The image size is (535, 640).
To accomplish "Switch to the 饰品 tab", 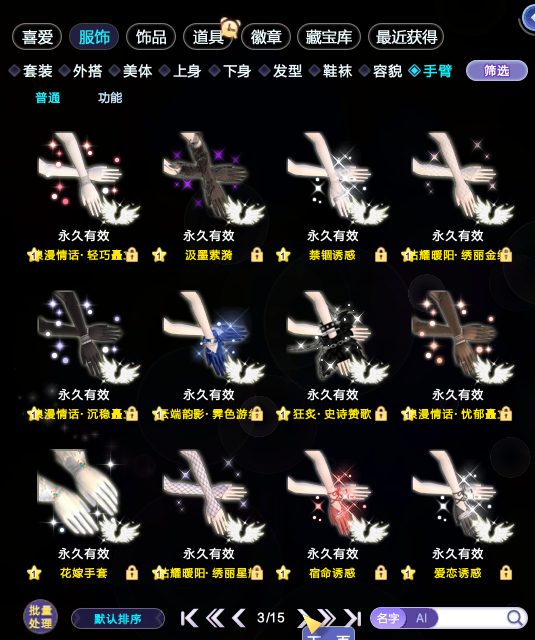I will click(x=151, y=37).
